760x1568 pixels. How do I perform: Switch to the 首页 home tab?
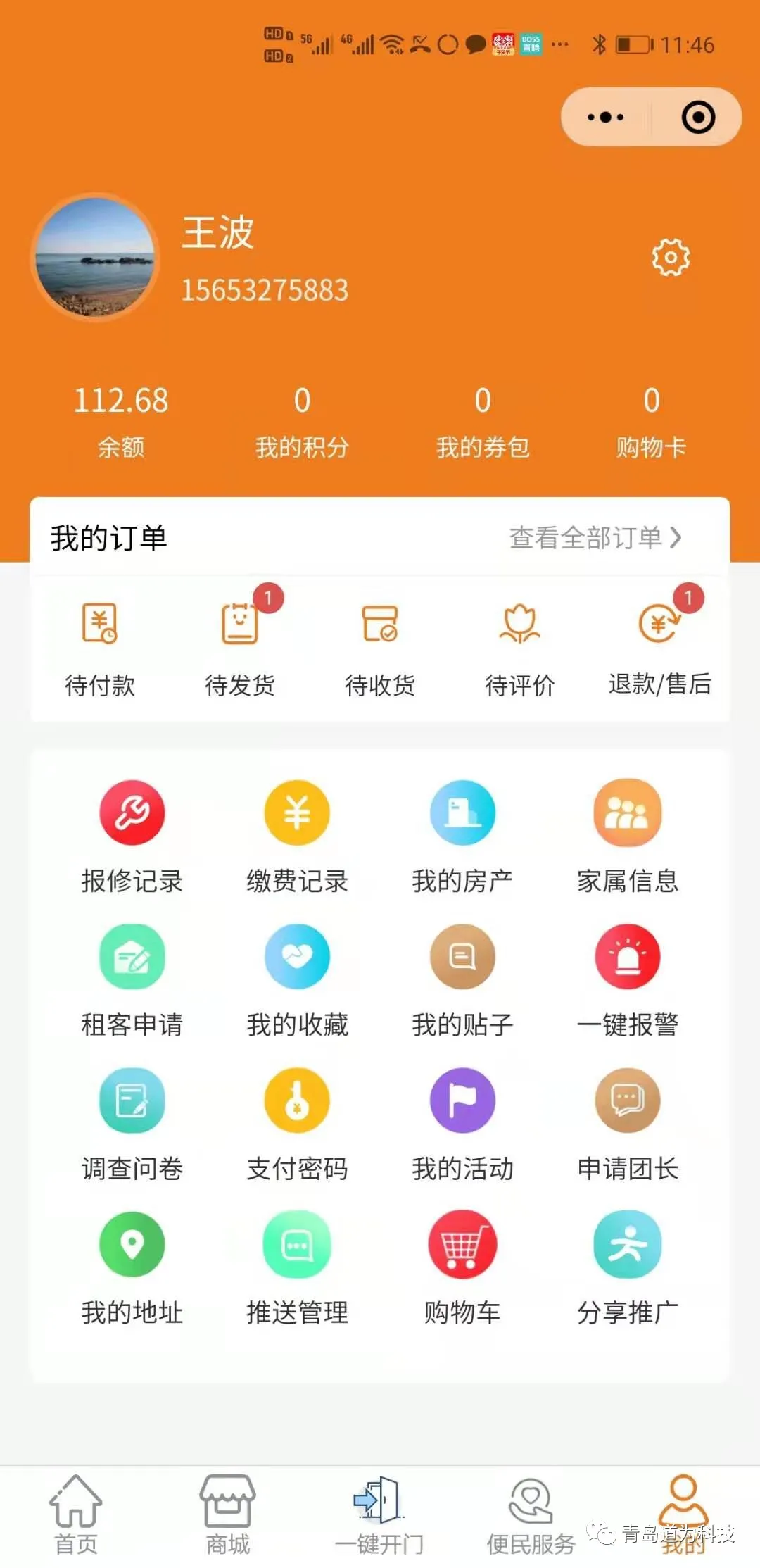(x=76, y=1514)
